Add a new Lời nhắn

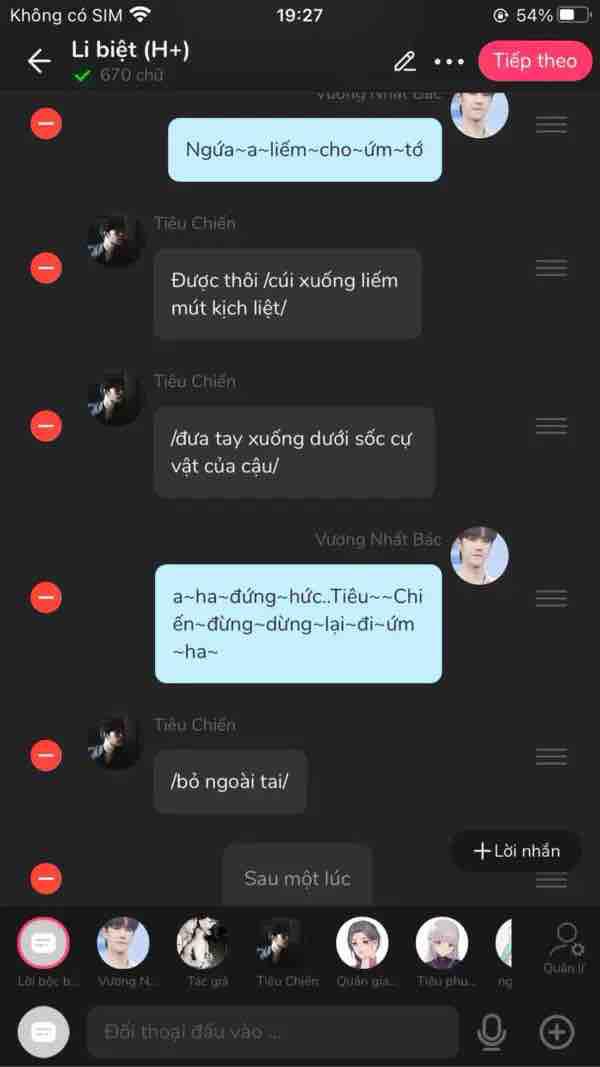(x=517, y=851)
